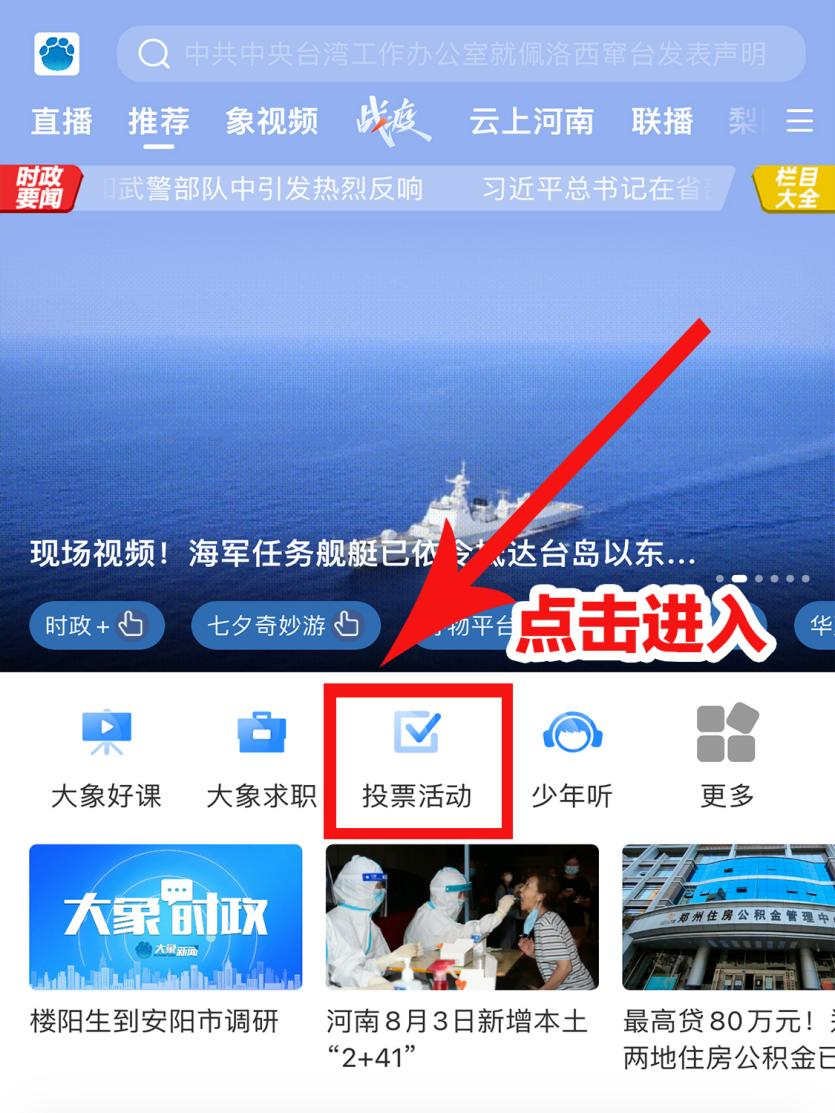Open 大象好课 courses

(x=106, y=758)
